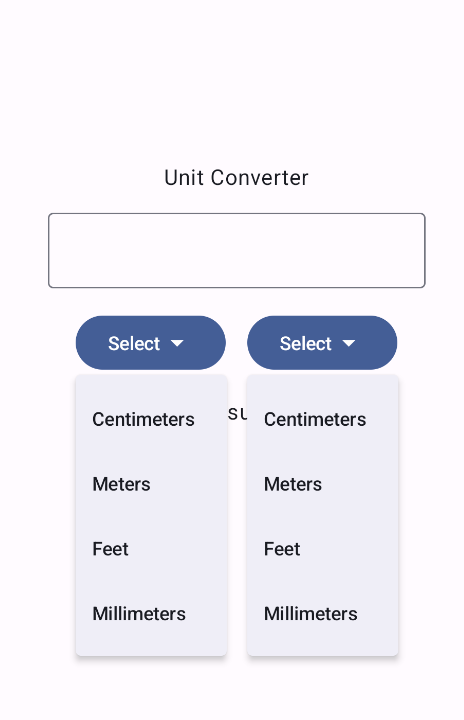Screen dimensions: 464x720
Task: Pick Feet from the left dropdown menu
Action: pyautogui.click(x=152, y=549)
